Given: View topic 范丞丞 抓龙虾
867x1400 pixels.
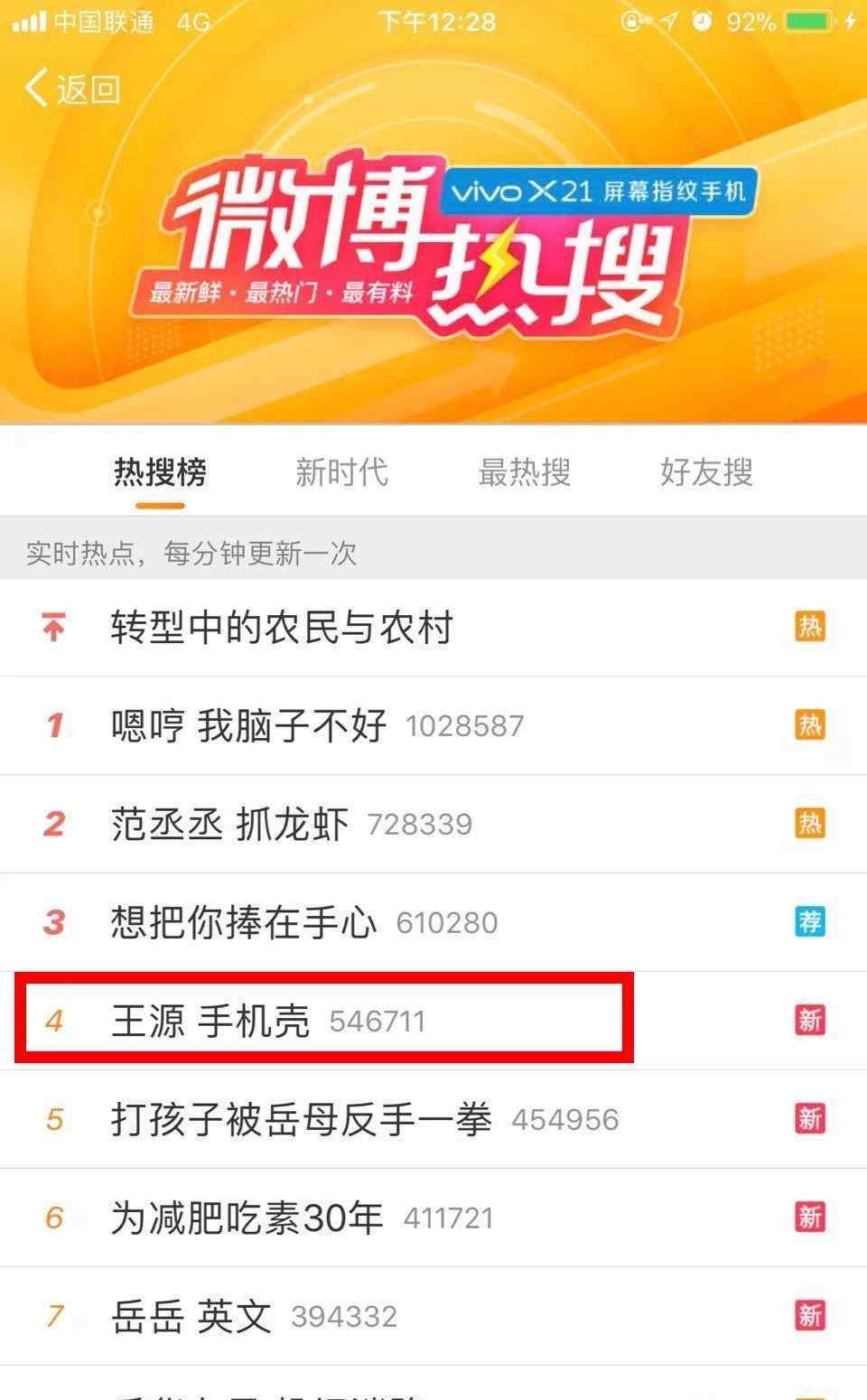Looking at the screenshot, I should coord(229,824).
